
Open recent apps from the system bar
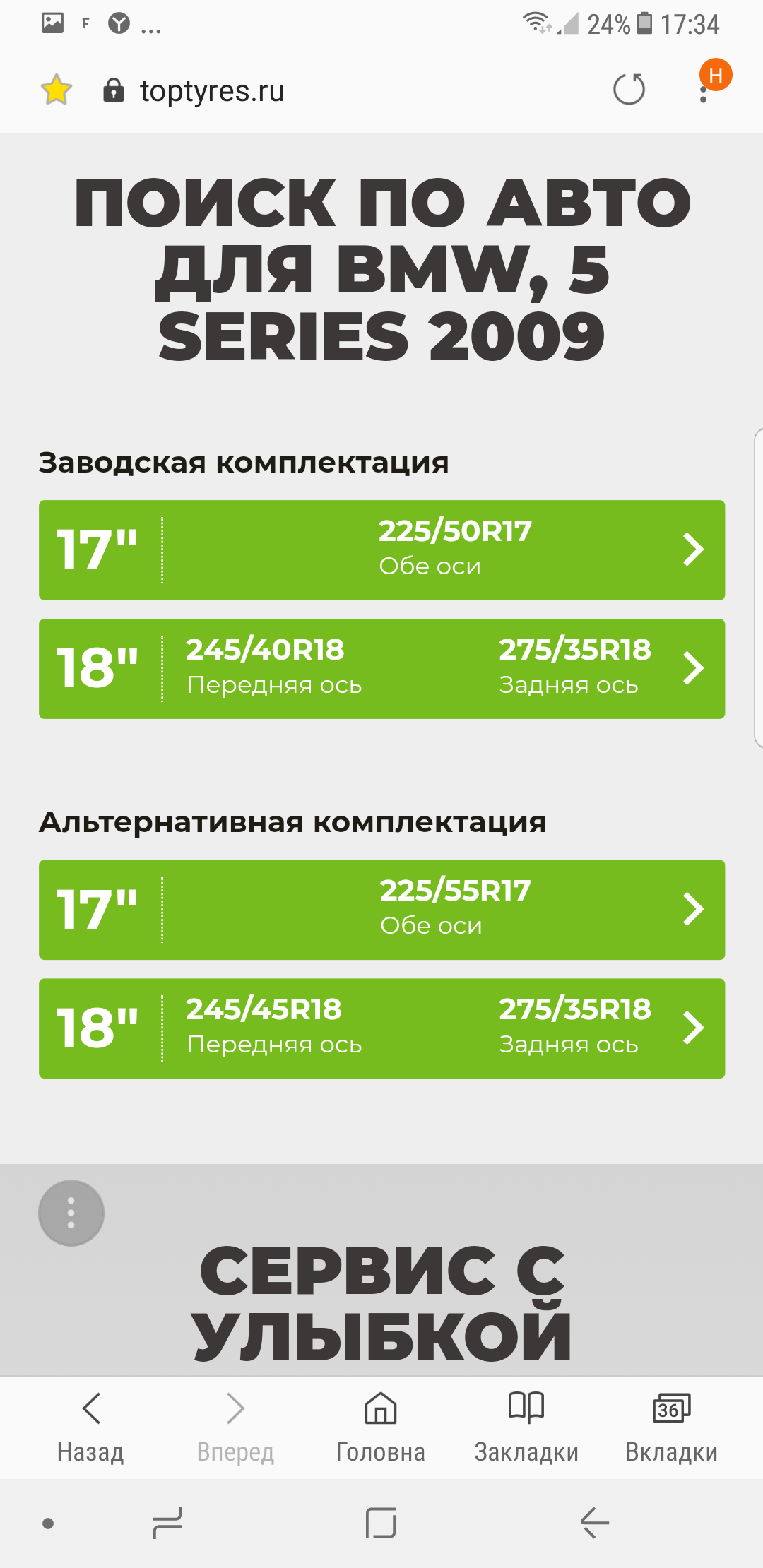click(x=167, y=1523)
